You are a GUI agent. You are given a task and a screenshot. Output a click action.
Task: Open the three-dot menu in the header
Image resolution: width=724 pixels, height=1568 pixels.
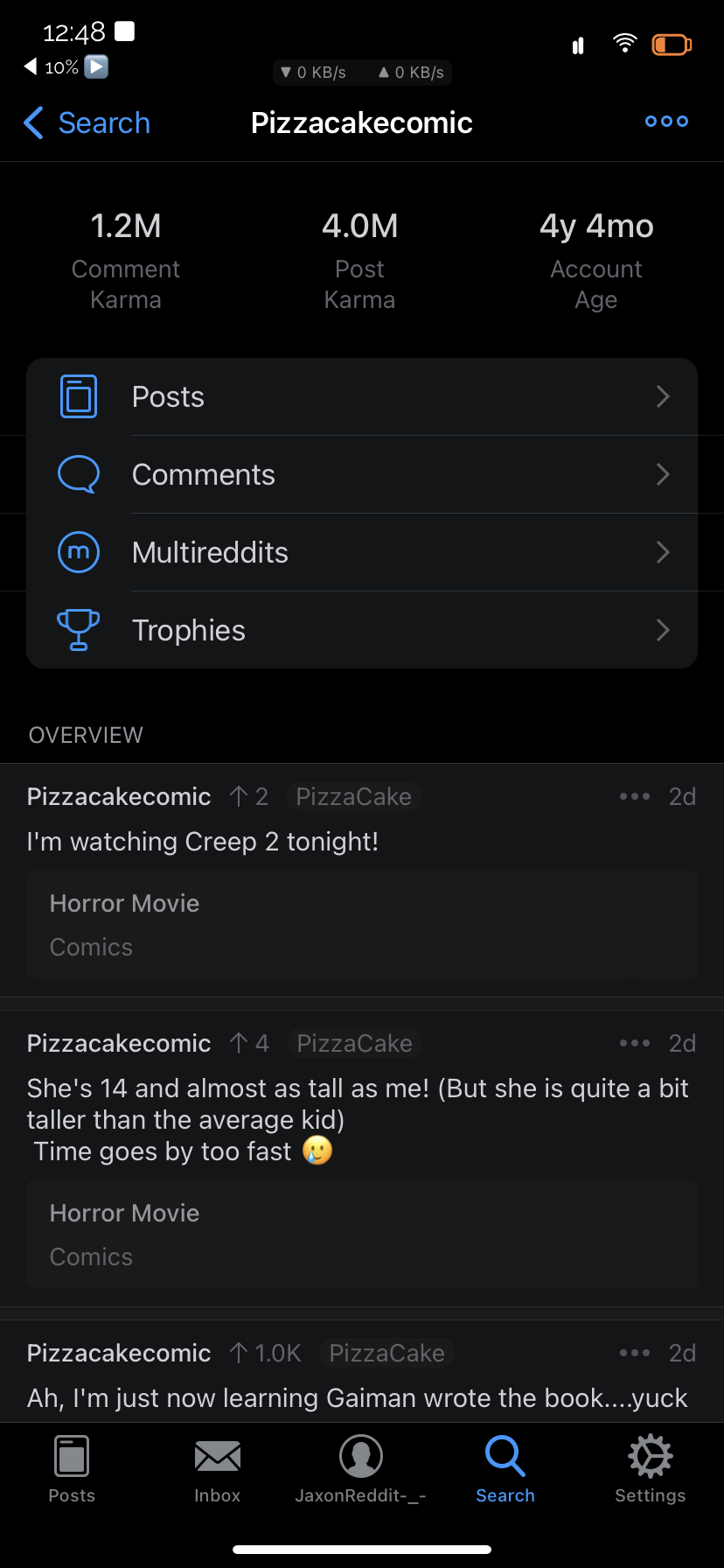pyautogui.click(x=666, y=122)
